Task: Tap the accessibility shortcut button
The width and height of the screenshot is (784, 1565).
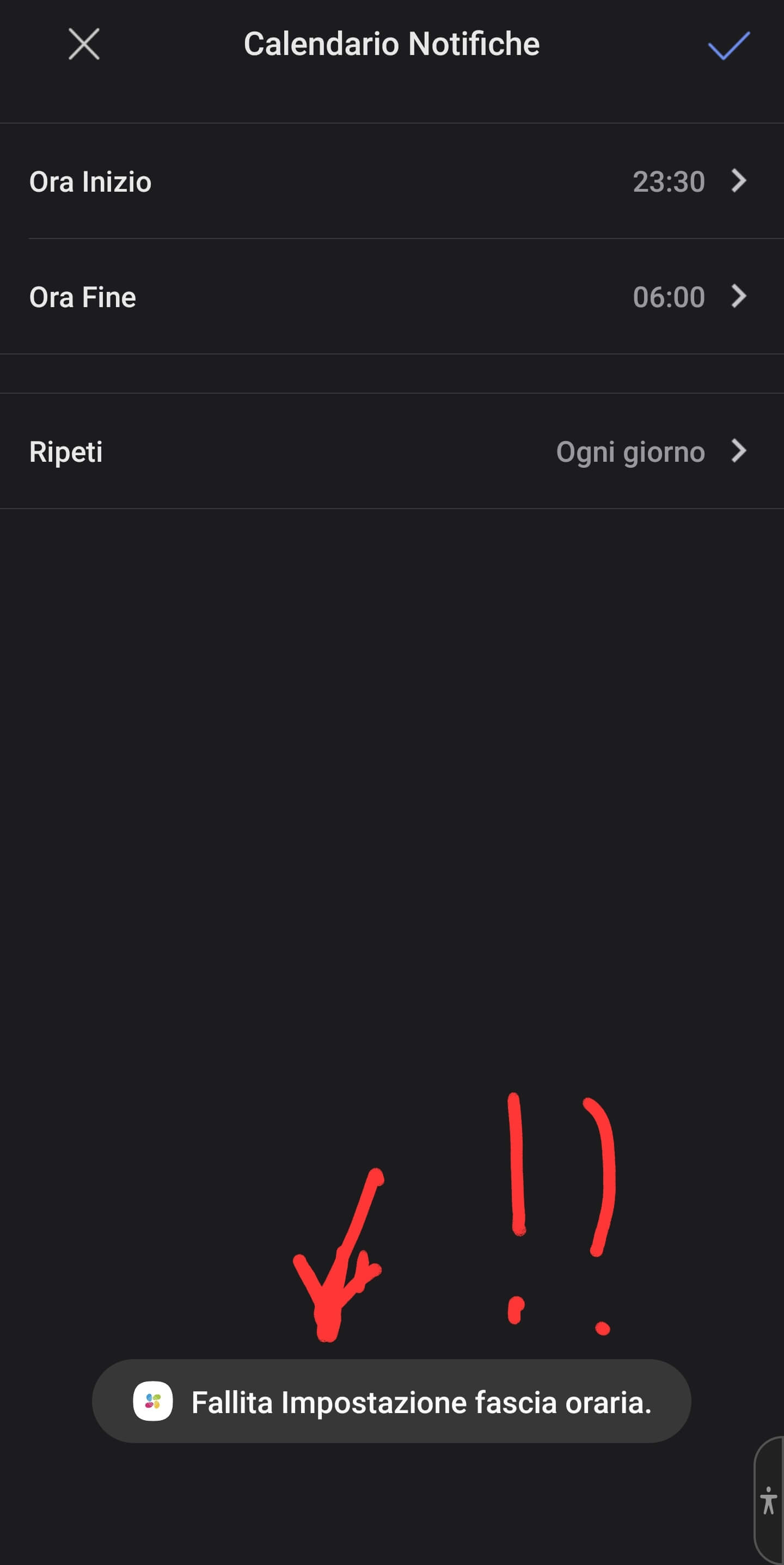Action: pos(768,1501)
